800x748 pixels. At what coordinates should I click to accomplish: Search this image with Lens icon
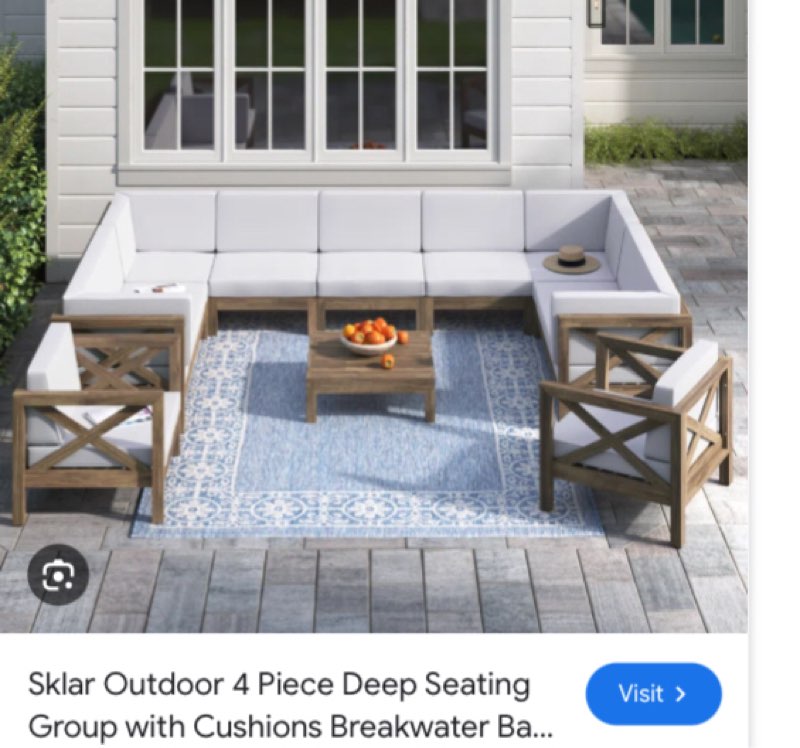tap(57, 575)
